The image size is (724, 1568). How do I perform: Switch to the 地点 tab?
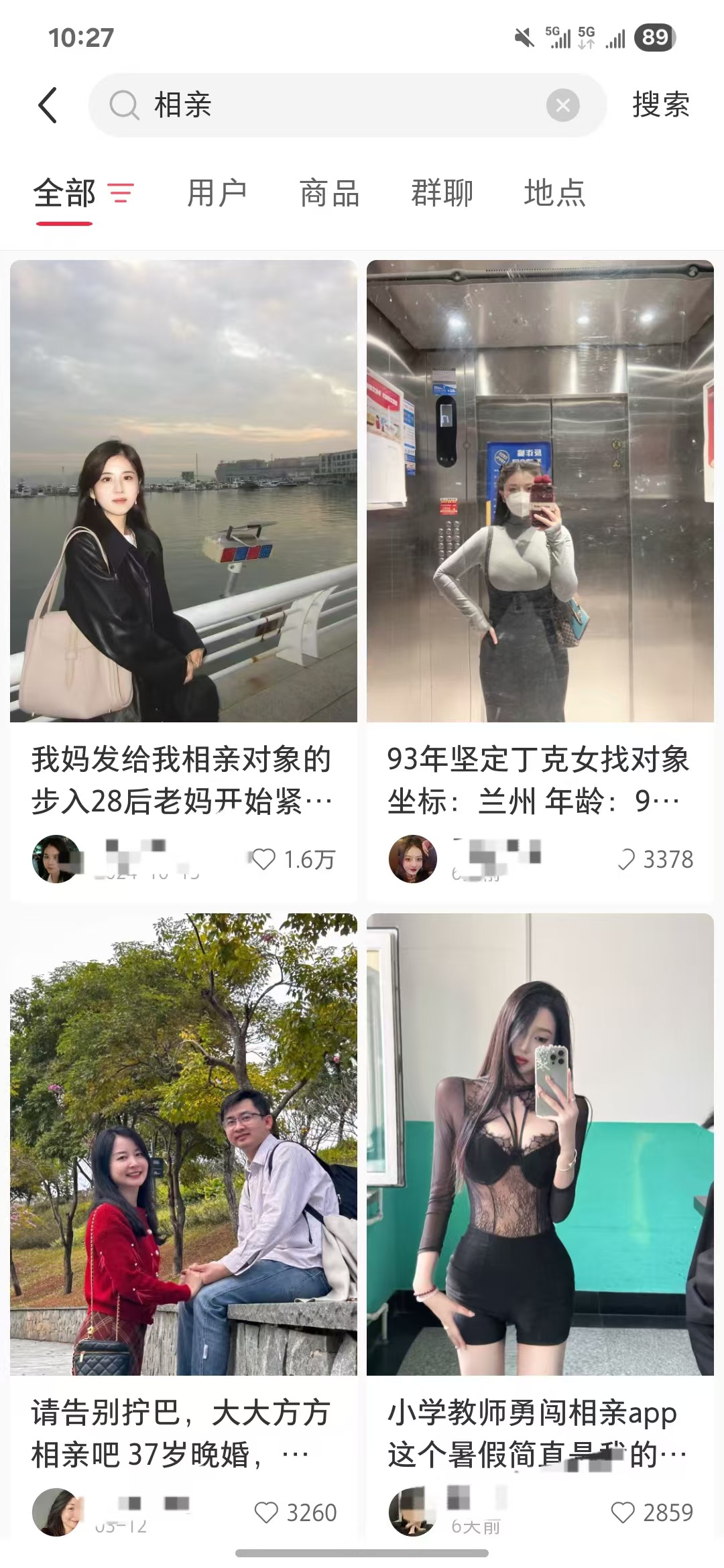tap(554, 193)
